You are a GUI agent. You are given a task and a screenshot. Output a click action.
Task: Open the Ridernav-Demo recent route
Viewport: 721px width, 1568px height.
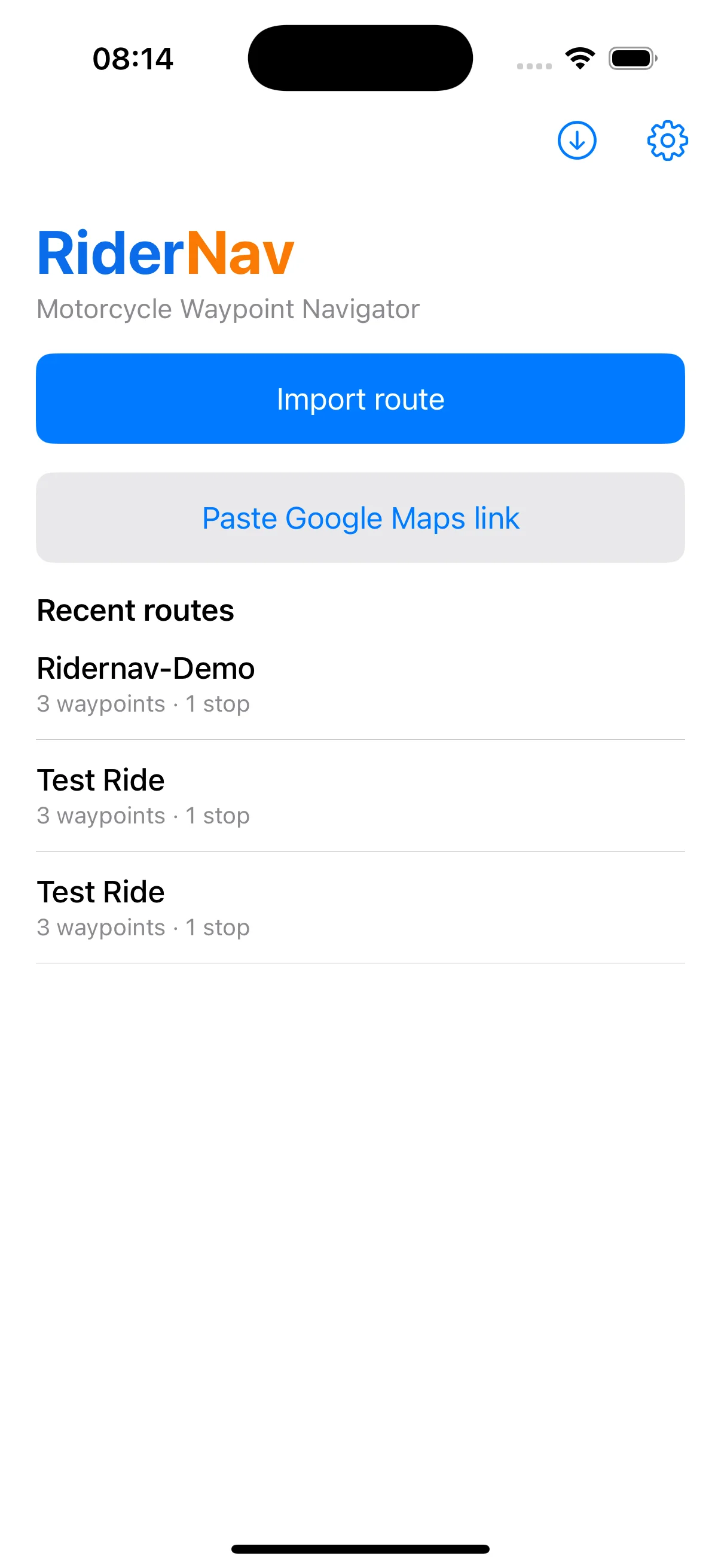click(x=360, y=684)
